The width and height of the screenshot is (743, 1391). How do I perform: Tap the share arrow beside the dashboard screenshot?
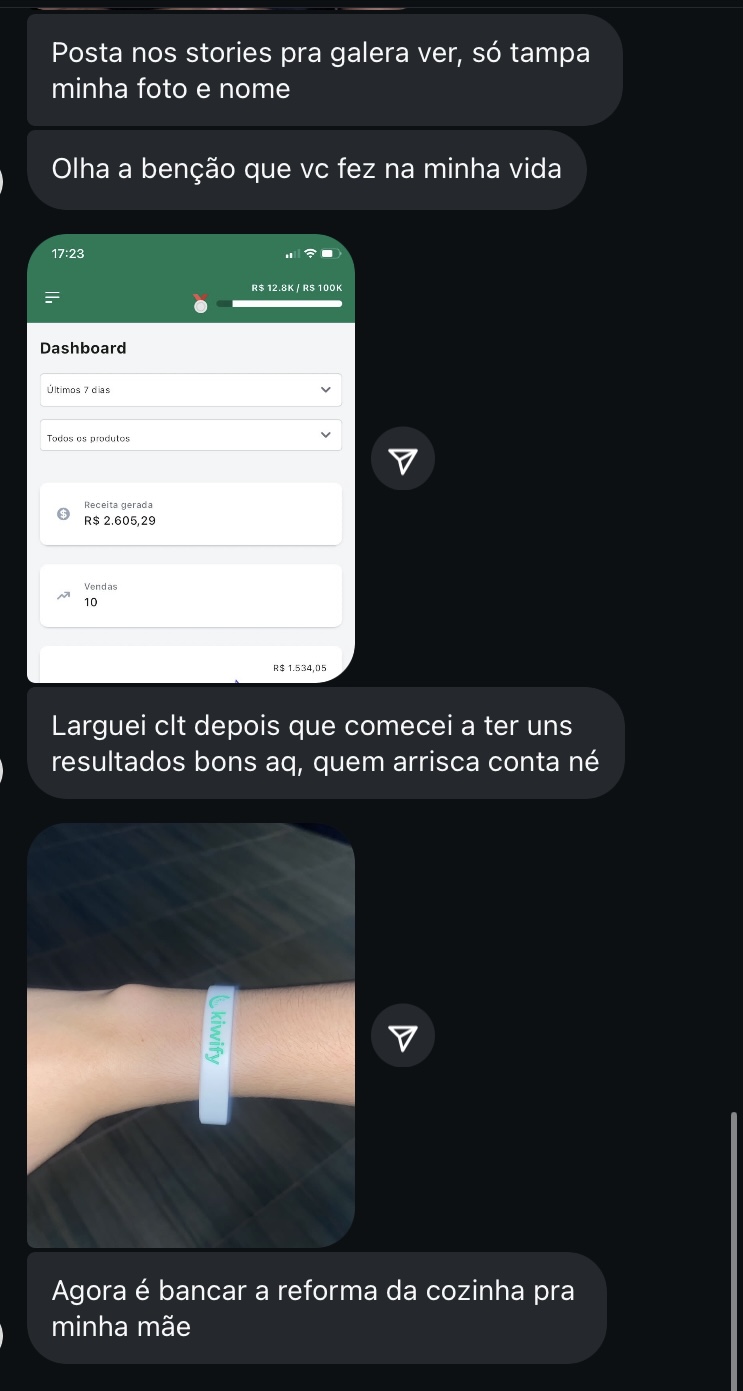pos(403,458)
